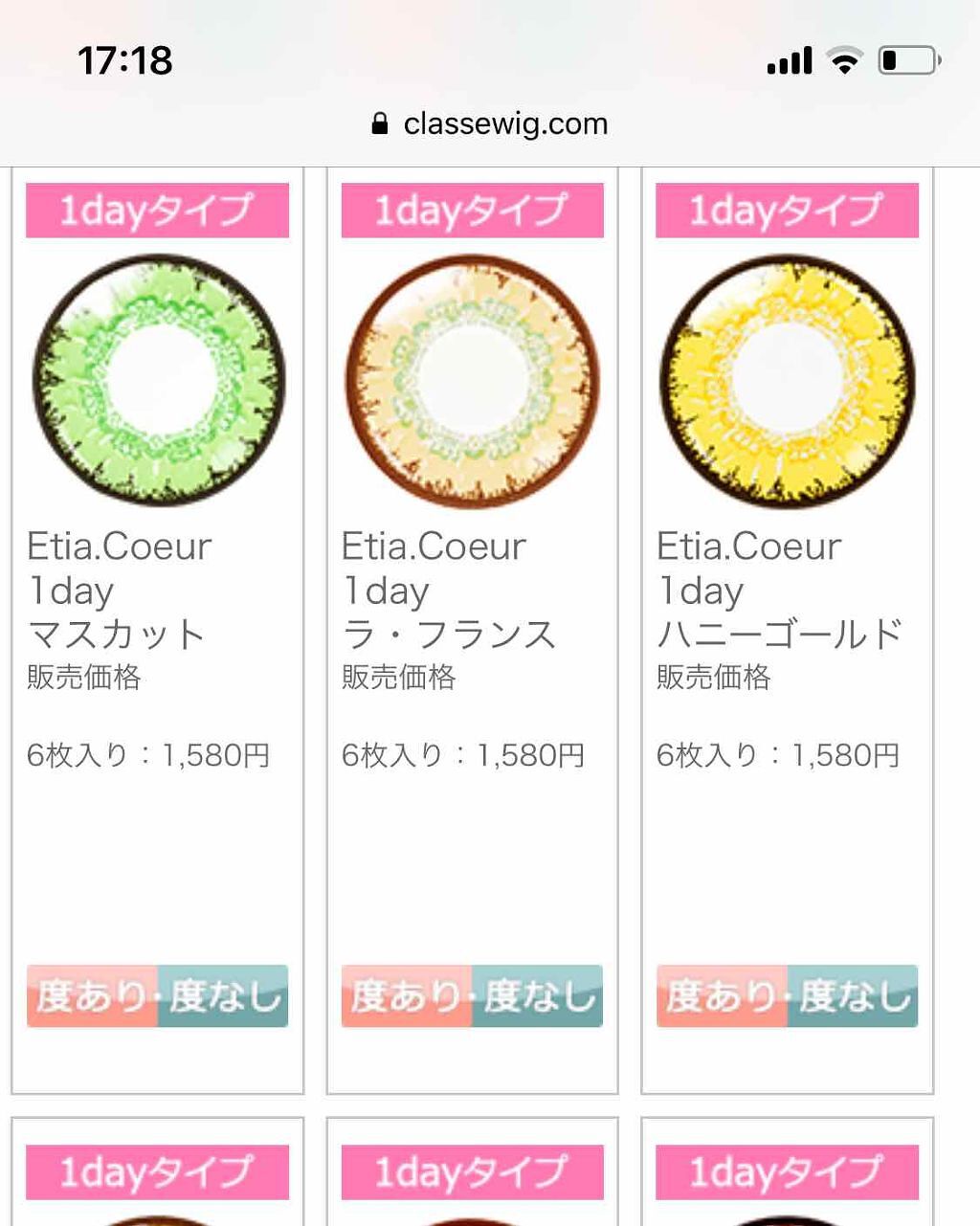The width and height of the screenshot is (980, 1226).
Task: Tap the Wi-Fi icon in the status bar
Action: (840, 59)
